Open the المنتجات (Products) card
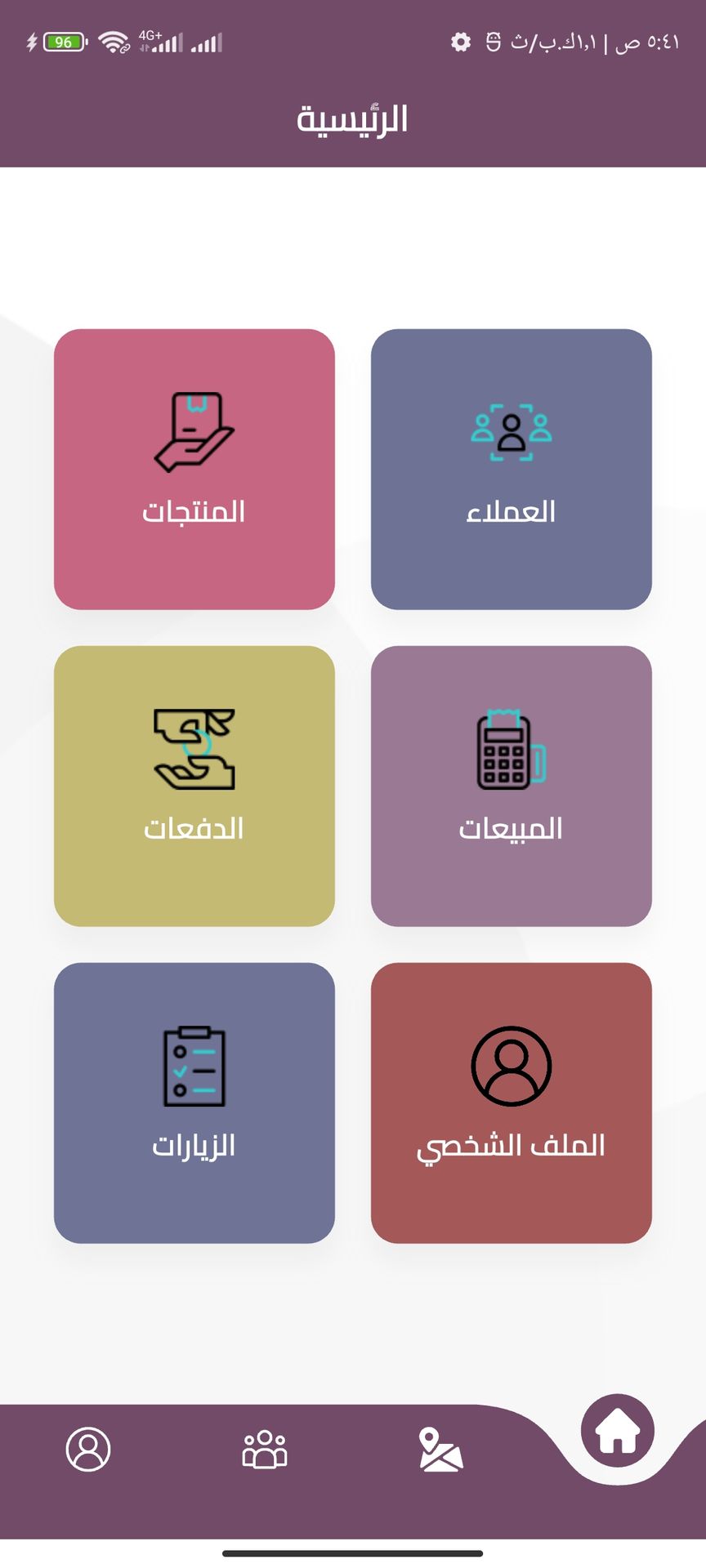This screenshot has height=1568, width=706. click(x=194, y=469)
